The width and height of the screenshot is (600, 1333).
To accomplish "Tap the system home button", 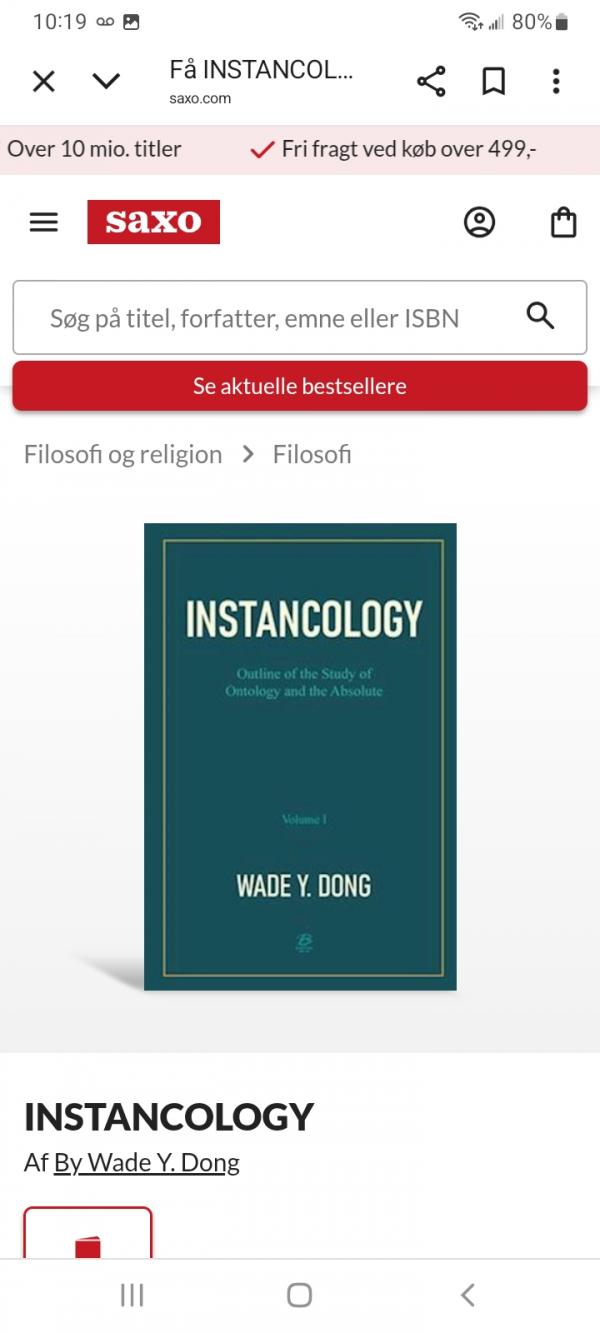I will tap(299, 1295).
